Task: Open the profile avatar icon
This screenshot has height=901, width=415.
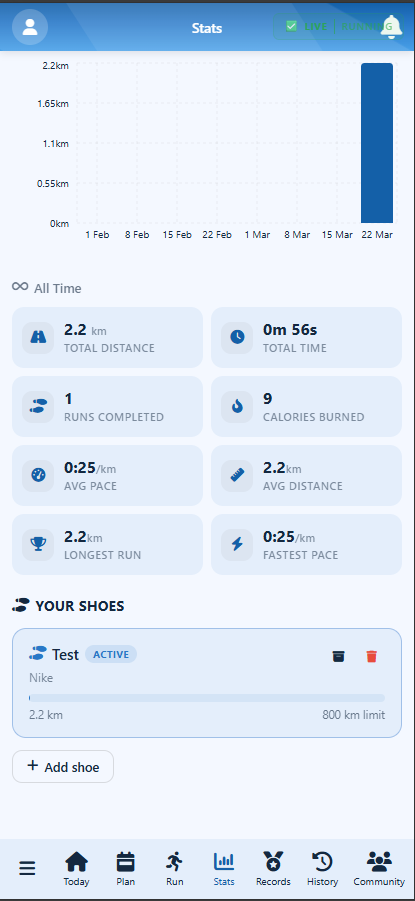Action: pos(30,27)
